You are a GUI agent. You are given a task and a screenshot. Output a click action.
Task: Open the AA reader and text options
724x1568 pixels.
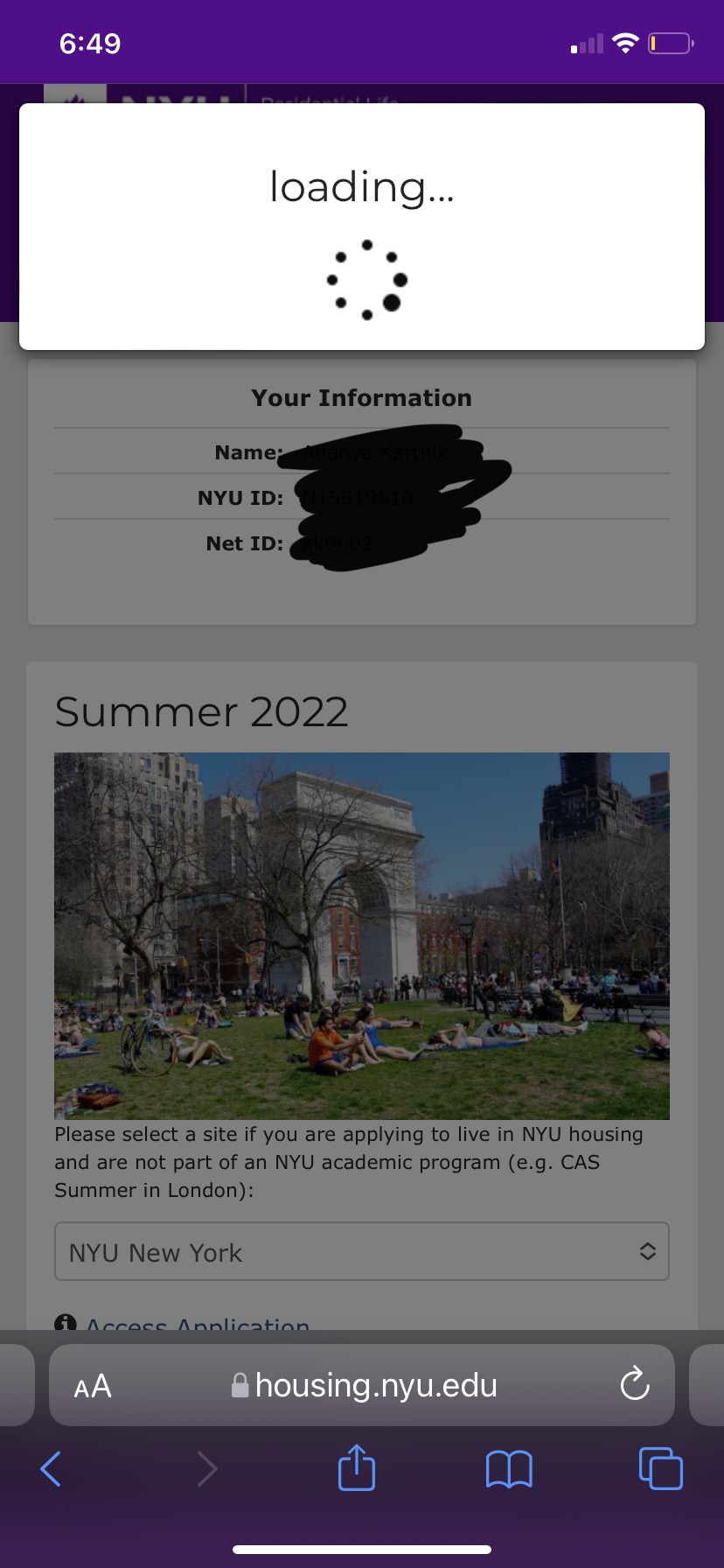93,1386
